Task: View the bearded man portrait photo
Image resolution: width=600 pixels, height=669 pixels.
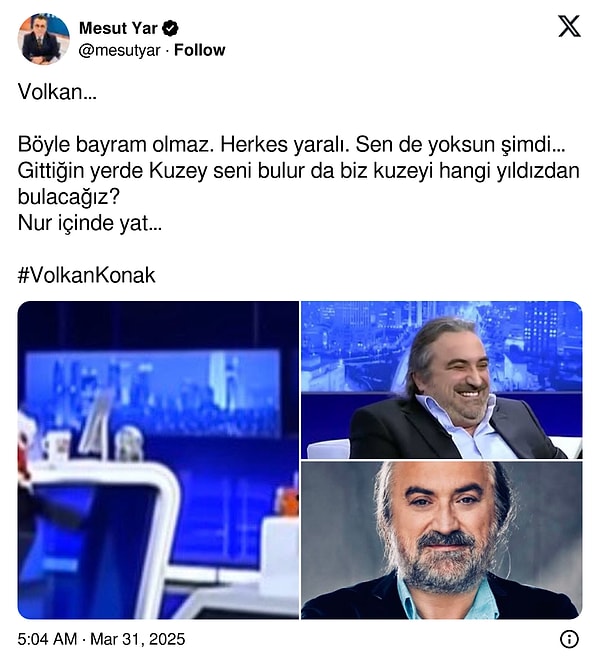Action: (x=441, y=540)
